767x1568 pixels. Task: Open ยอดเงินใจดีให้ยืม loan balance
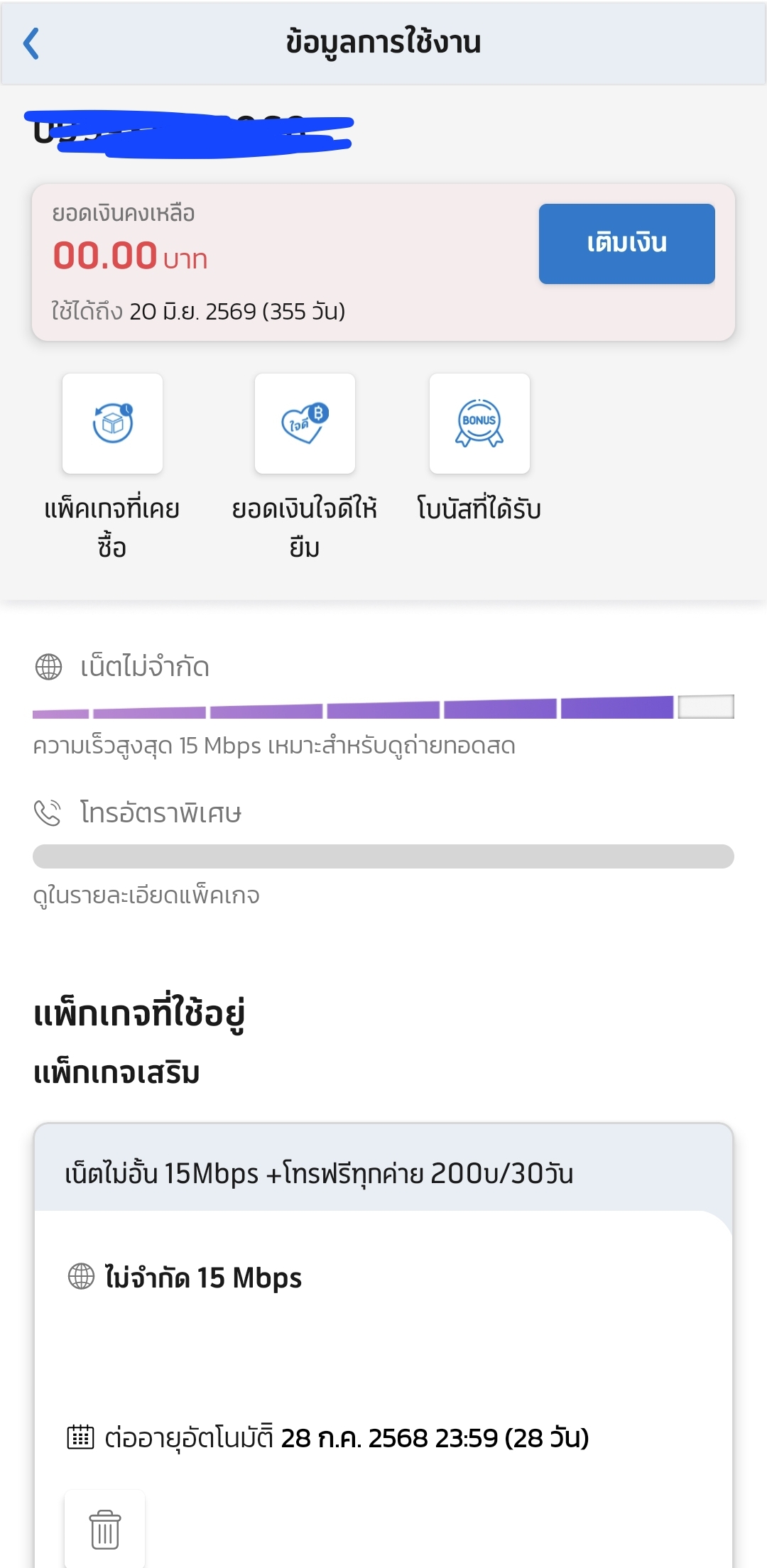pyautogui.click(x=305, y=423)
